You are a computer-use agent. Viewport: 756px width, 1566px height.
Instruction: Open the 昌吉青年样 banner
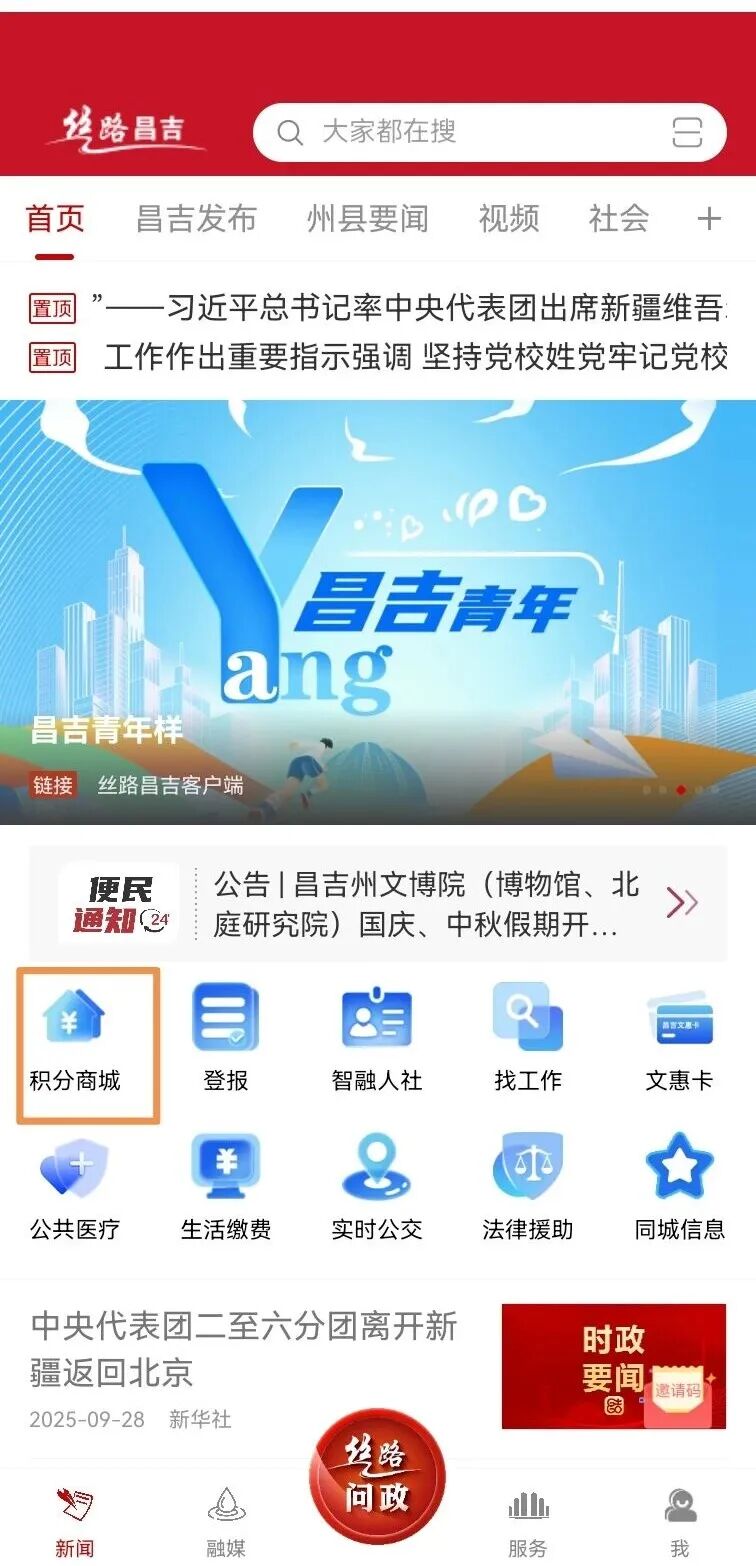(378, 612)
